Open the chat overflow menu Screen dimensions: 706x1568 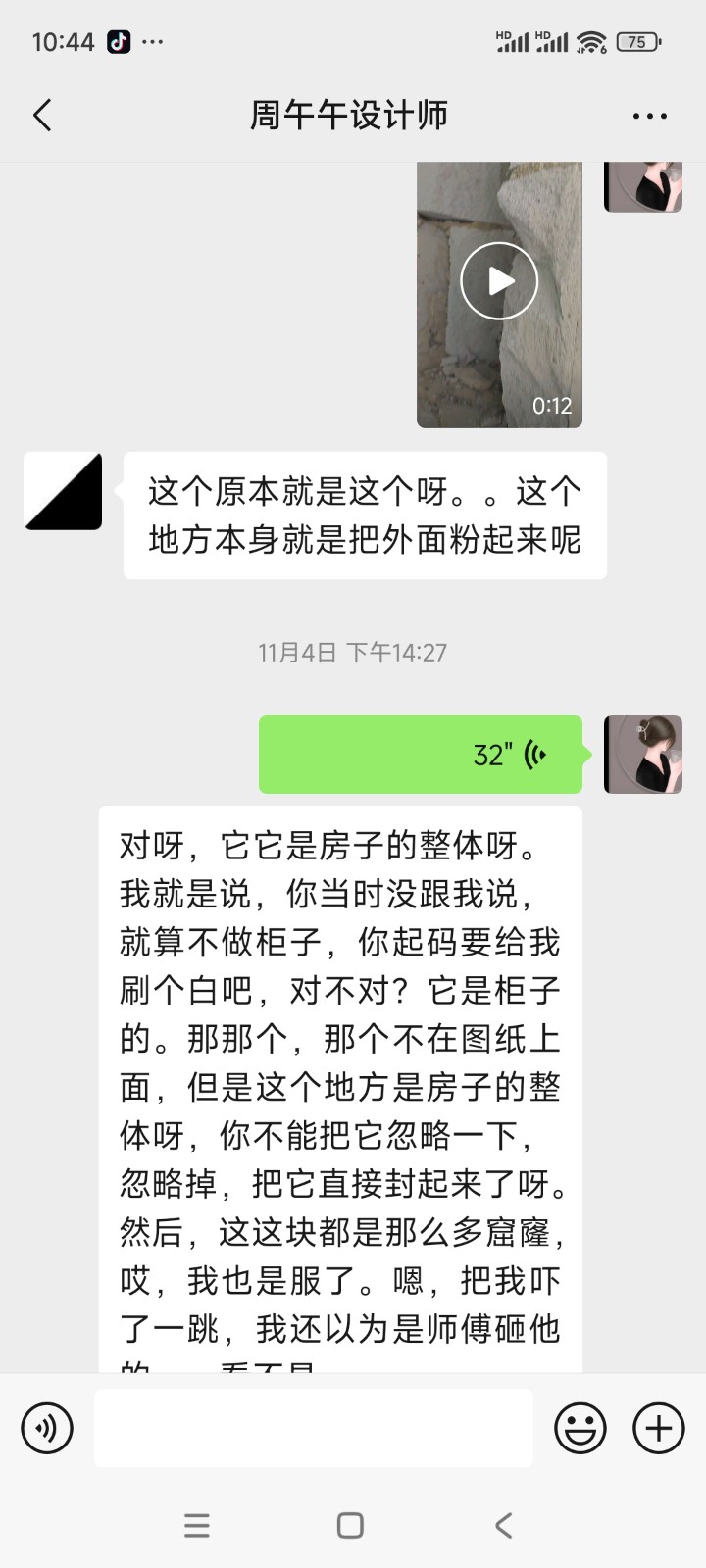649,116
